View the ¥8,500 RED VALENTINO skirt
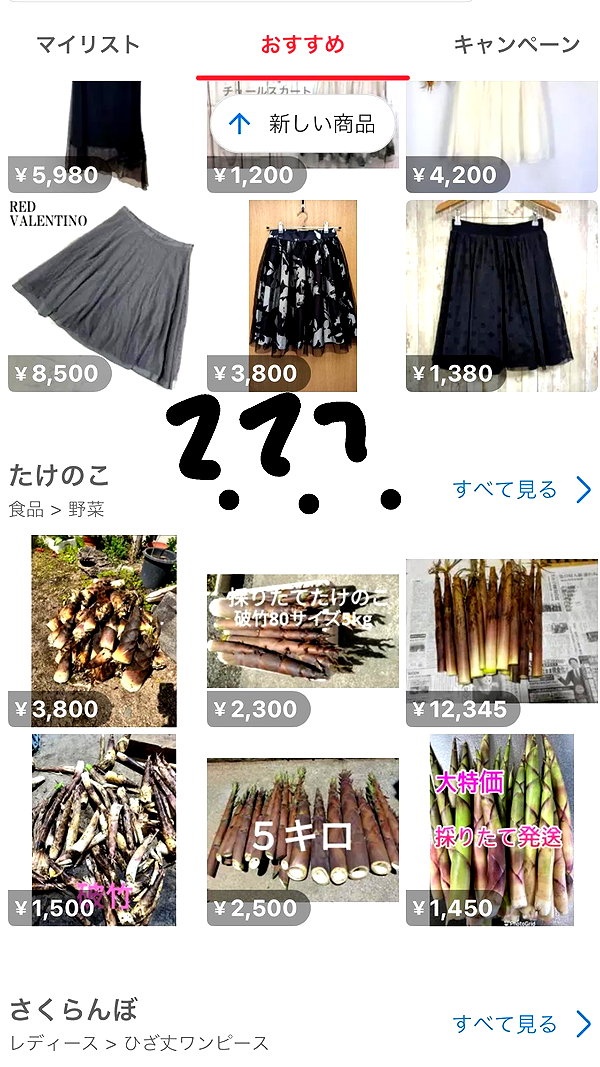 (100, 296)
